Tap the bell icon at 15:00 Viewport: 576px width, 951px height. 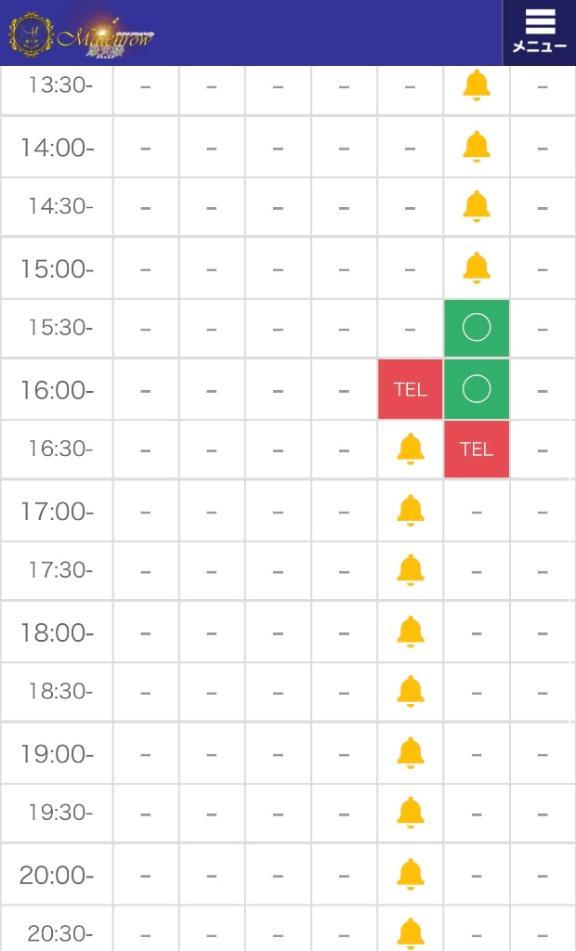[477, 268]
